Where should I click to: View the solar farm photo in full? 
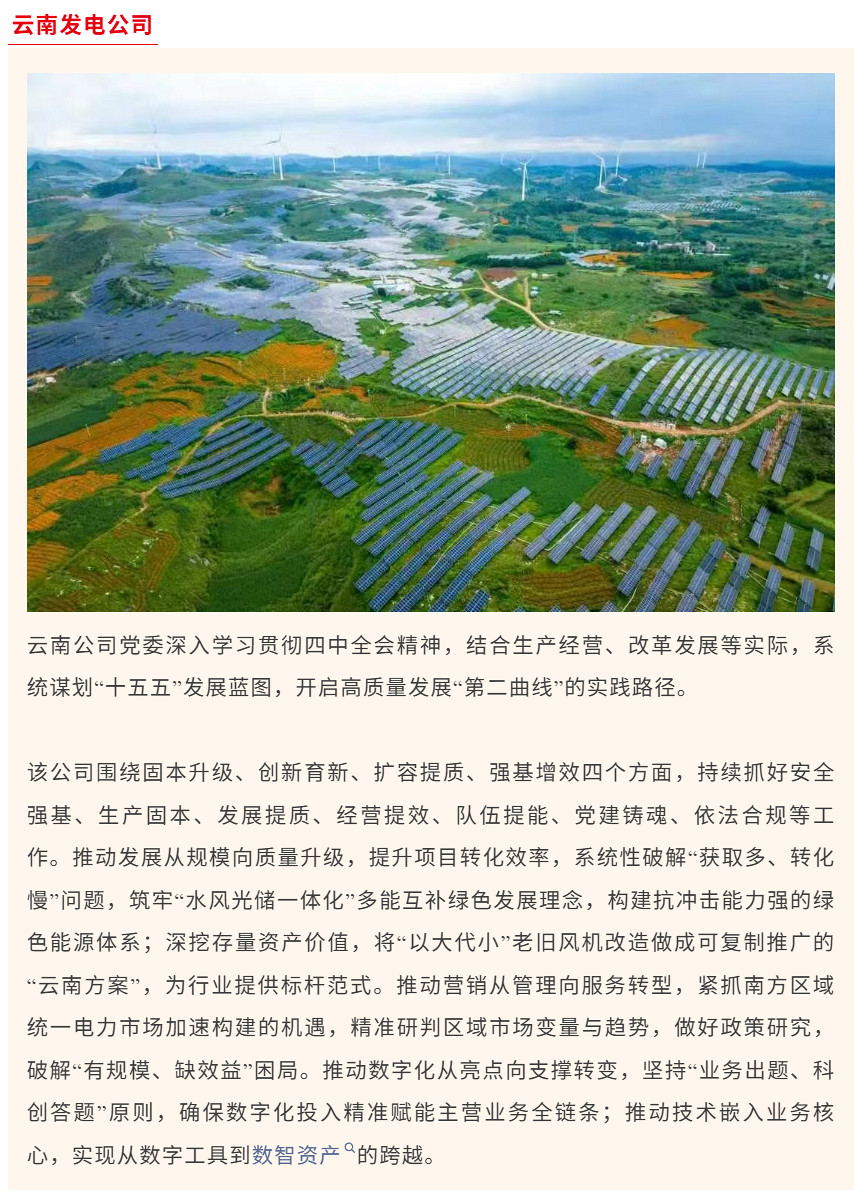(x=431, y=341)
